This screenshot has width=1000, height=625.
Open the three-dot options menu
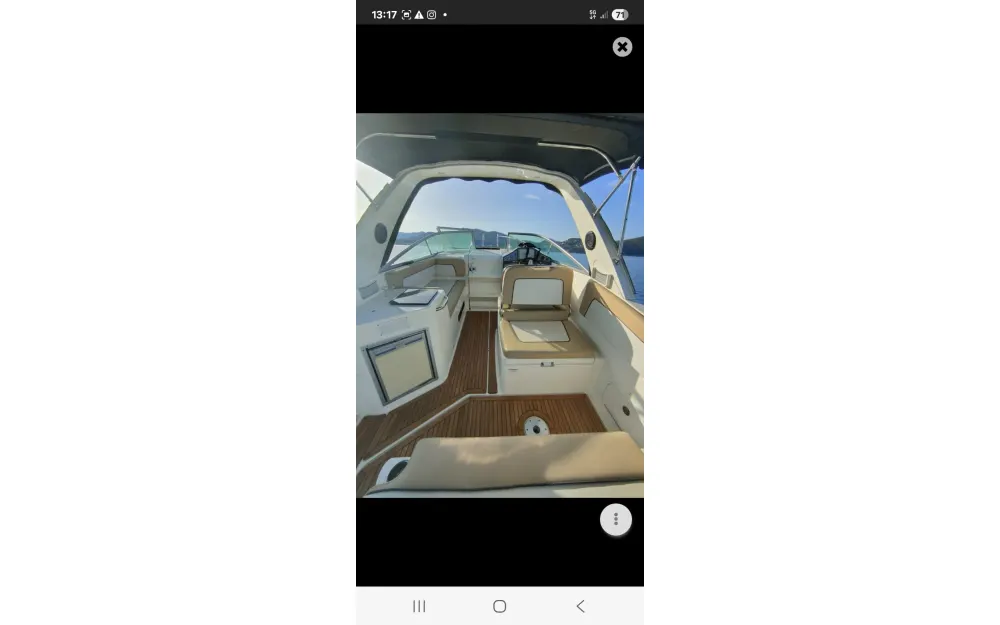coord(616,519)
